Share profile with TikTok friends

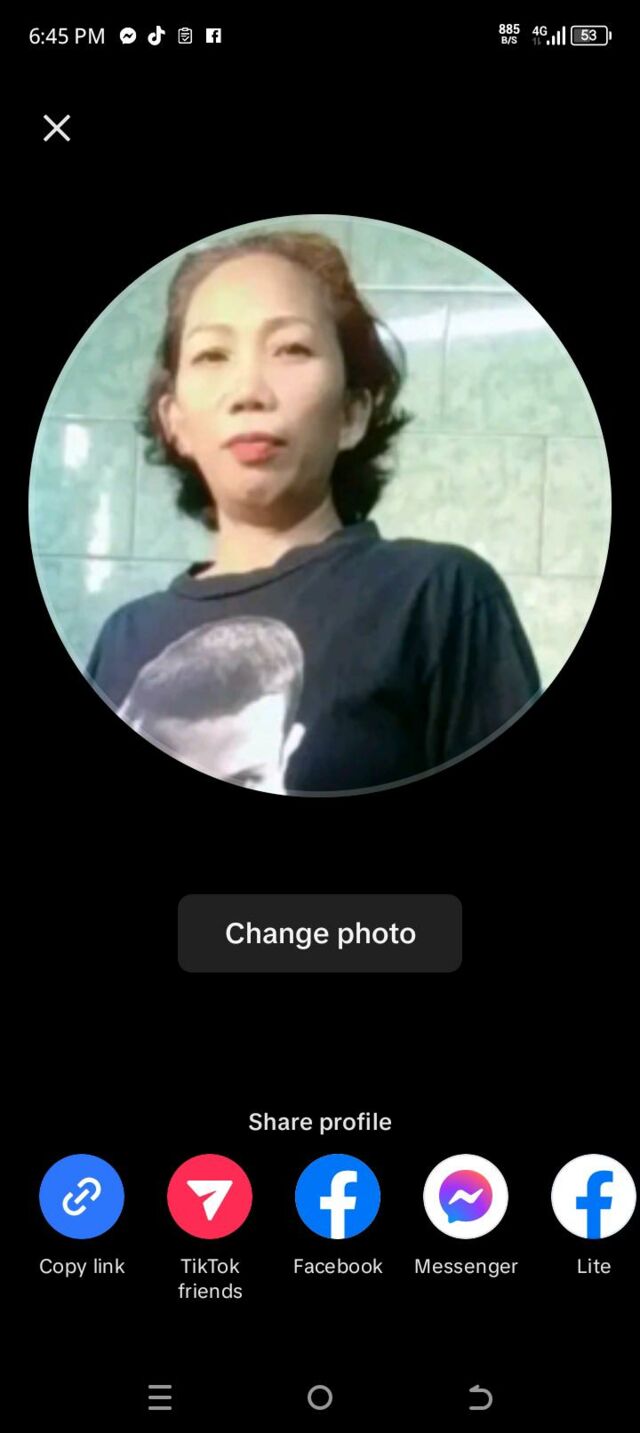(x=210, y=1197)
